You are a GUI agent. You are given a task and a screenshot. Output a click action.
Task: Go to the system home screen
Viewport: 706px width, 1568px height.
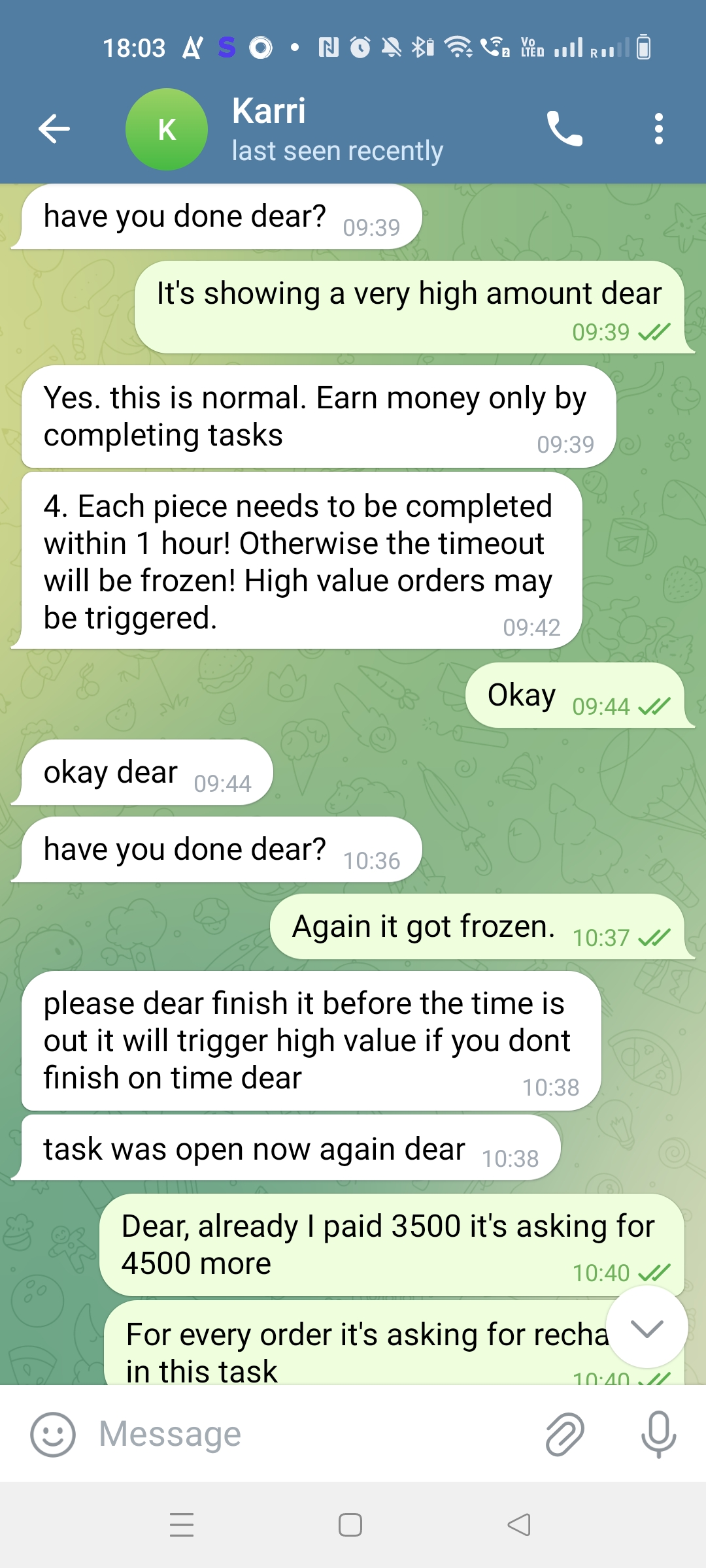tap(350, 1525)
